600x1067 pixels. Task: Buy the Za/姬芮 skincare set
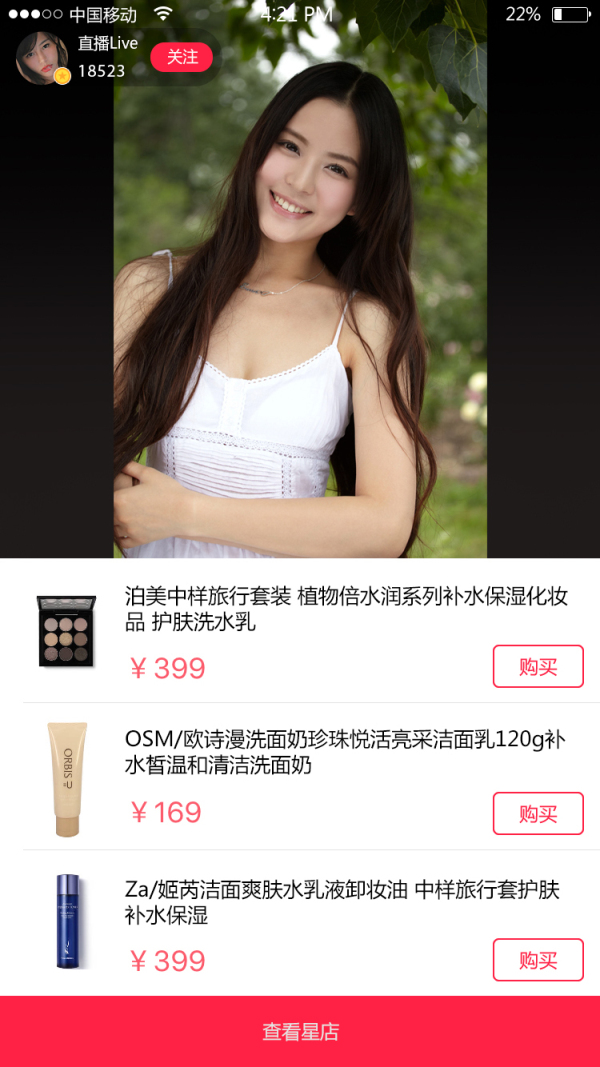click(537, 960)
